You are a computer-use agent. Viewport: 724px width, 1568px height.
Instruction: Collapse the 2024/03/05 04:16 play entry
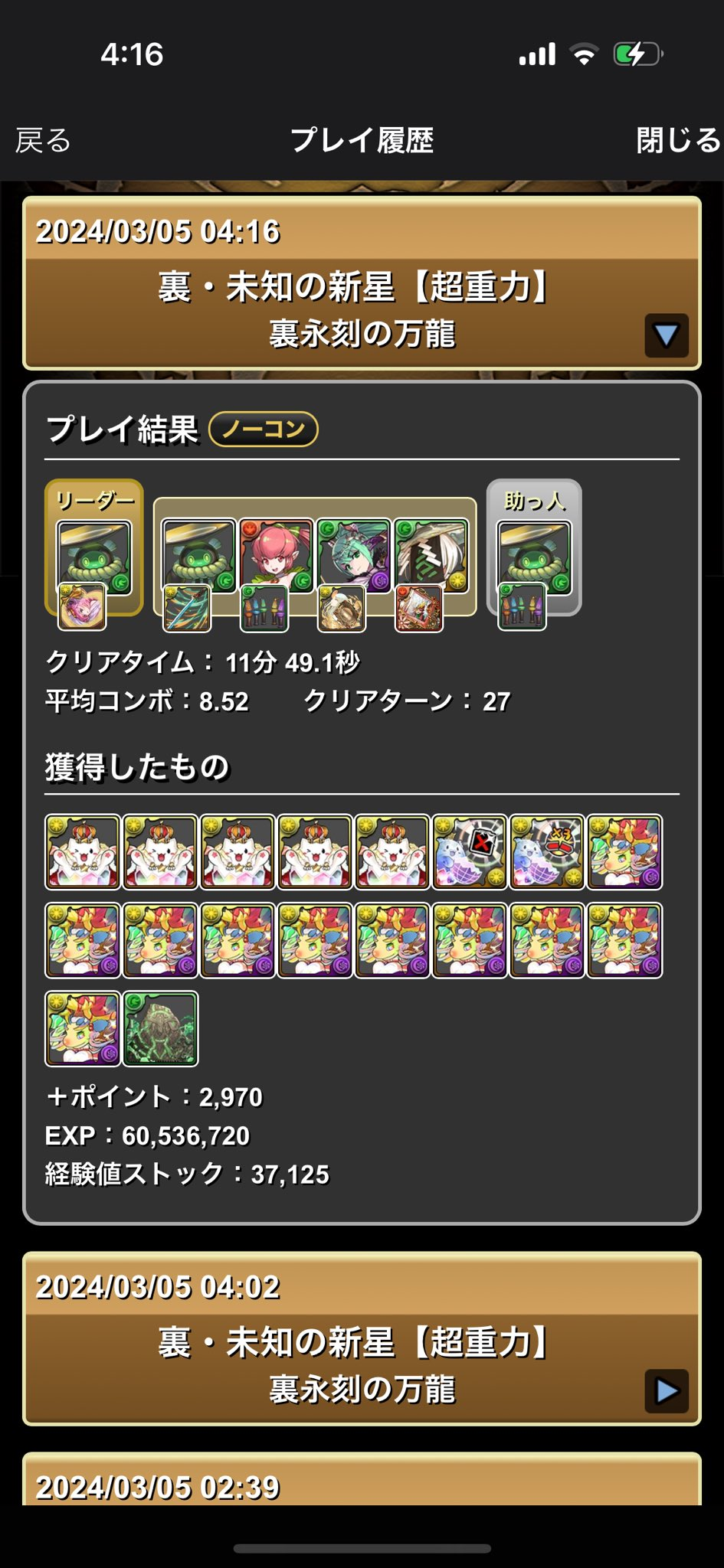(666, 335)
